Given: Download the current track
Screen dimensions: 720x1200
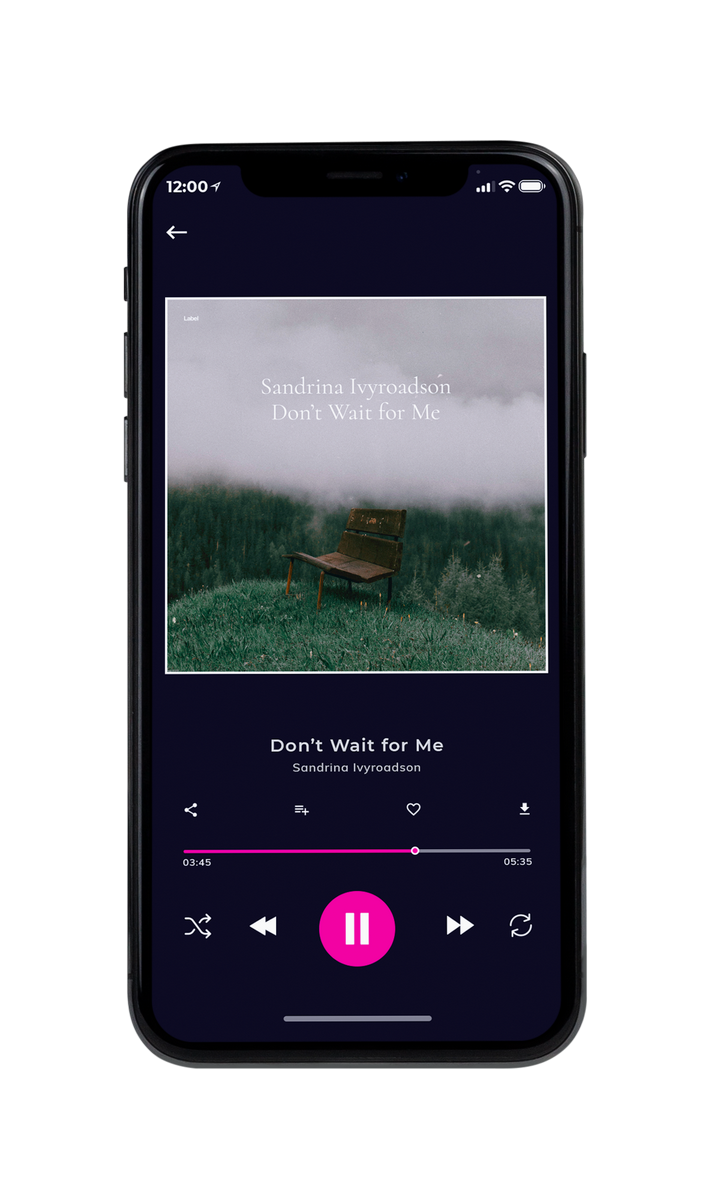Looking at the screenshot, I should (524, 809).
